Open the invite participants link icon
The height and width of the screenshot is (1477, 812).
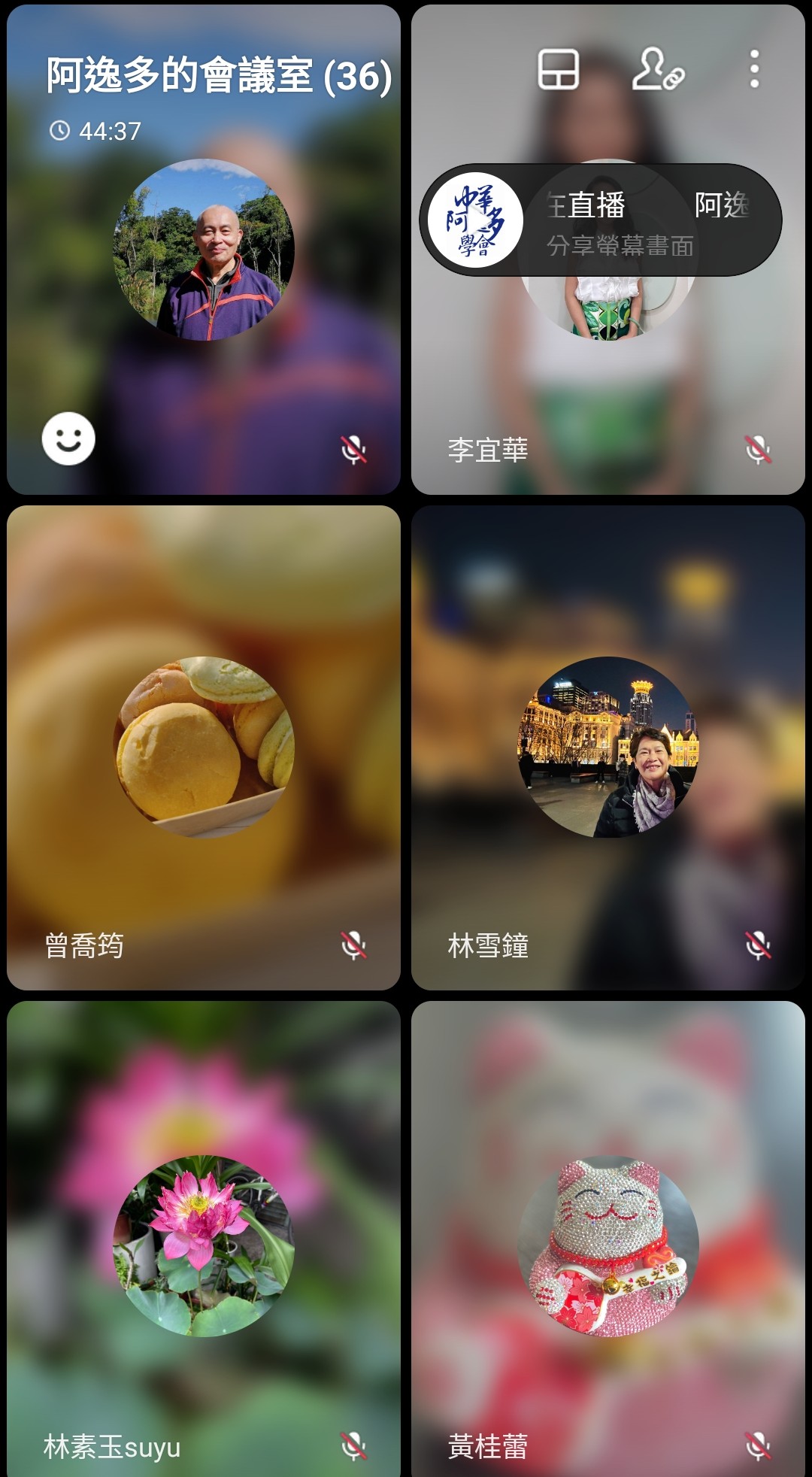point(657,70)
